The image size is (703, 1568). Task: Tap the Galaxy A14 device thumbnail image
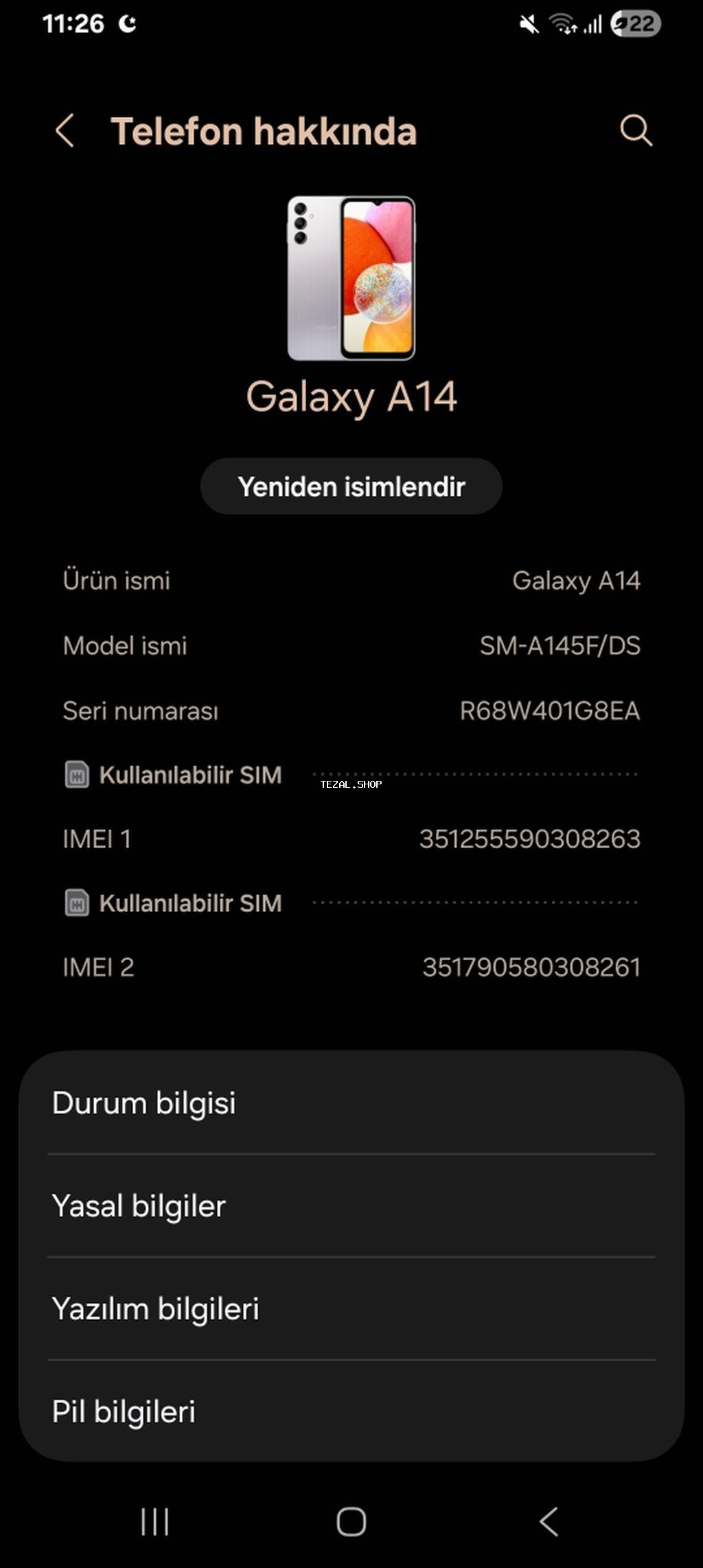pos(351,278)
